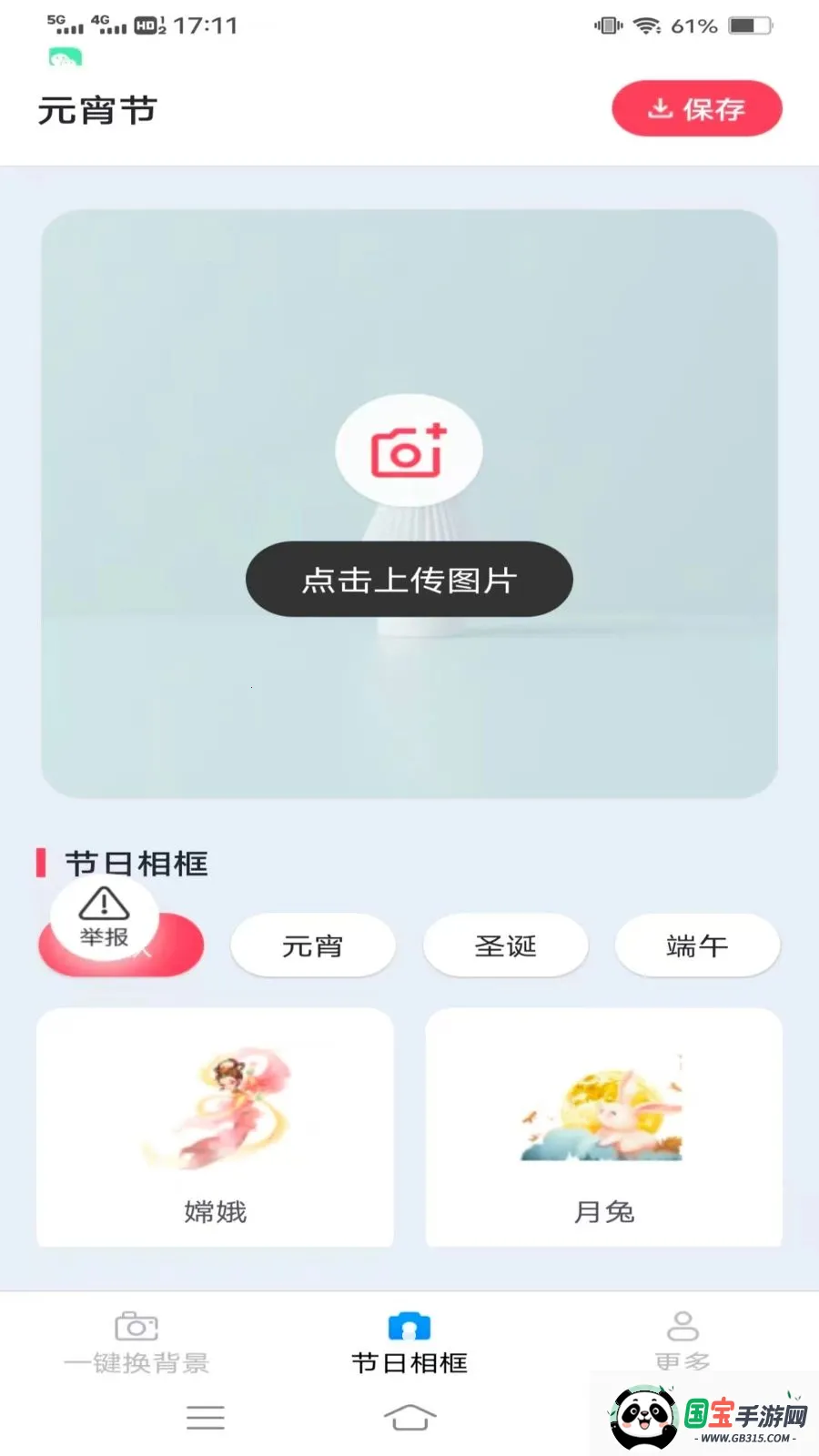Switch to the 元宵 frame category

click(x=313, y=945)
